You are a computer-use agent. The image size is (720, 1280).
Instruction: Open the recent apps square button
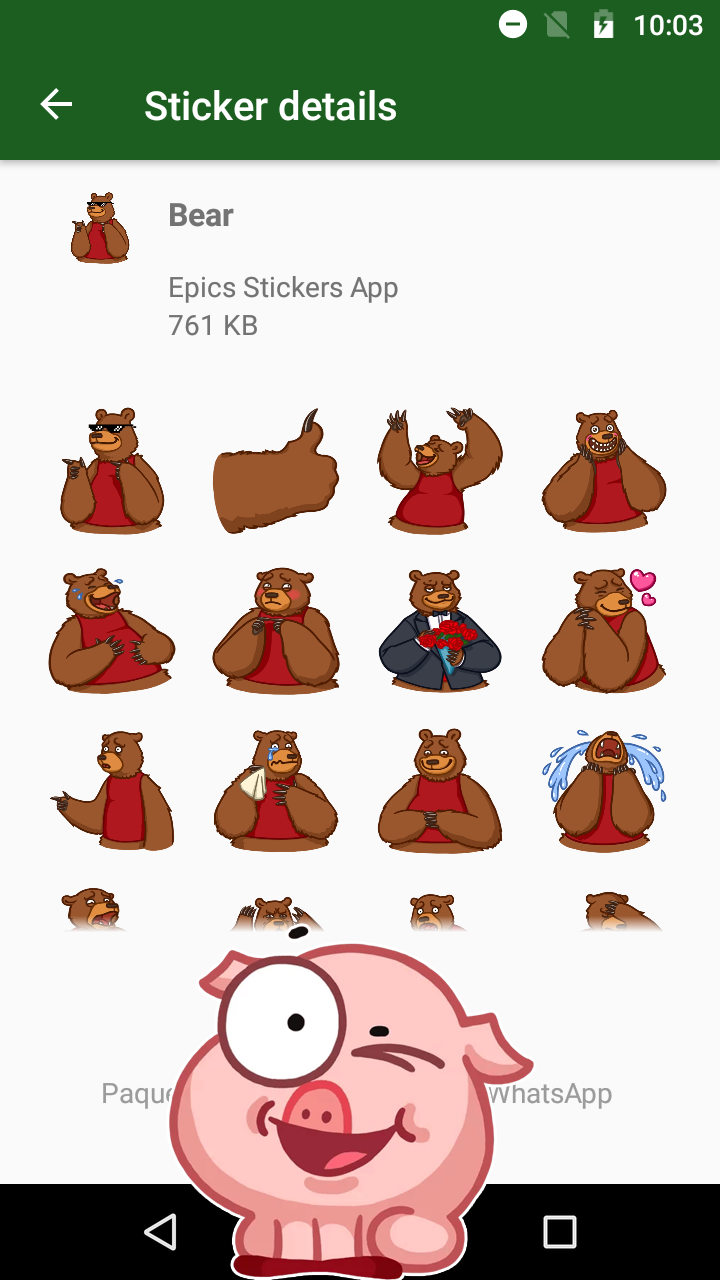click(560, 1232)
